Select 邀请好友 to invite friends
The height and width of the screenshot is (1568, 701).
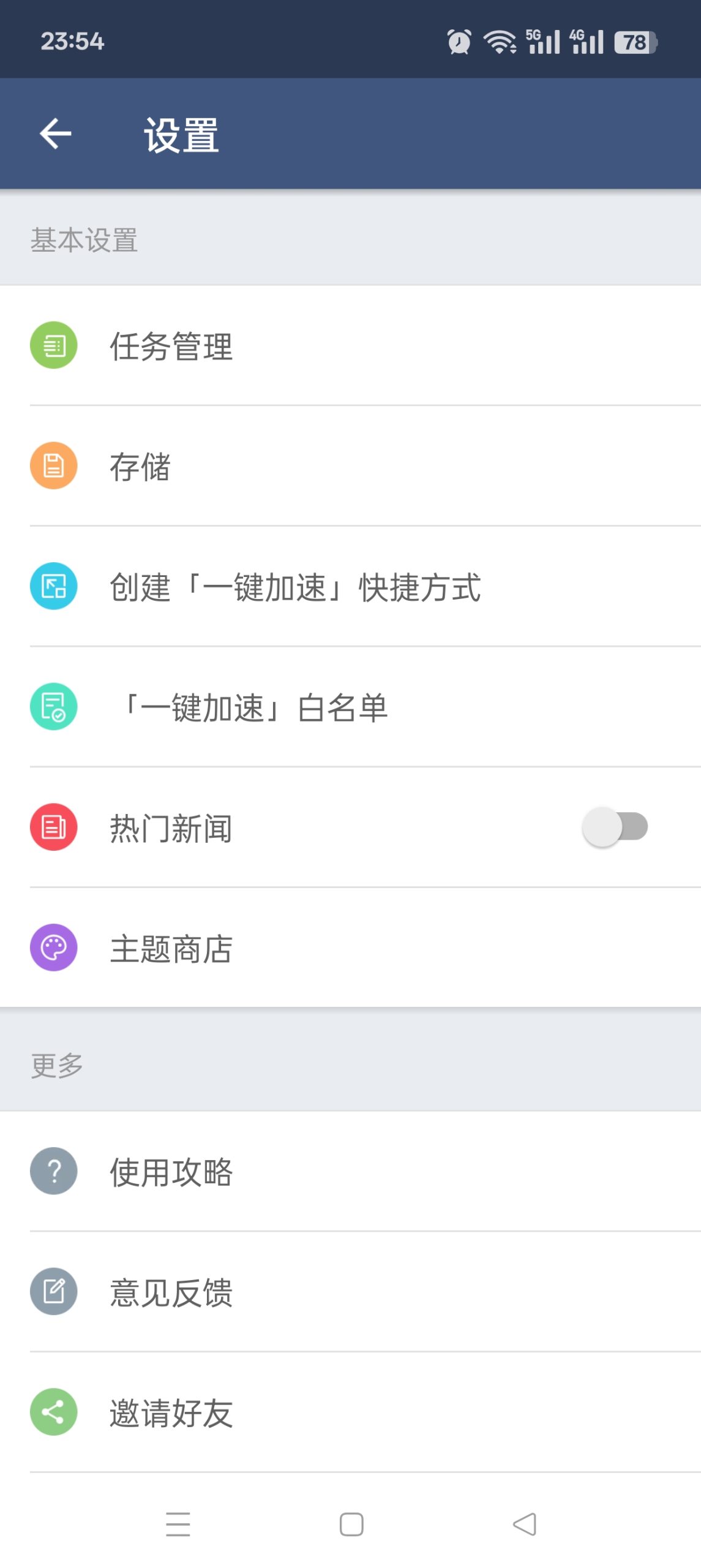click(171, 1412)
